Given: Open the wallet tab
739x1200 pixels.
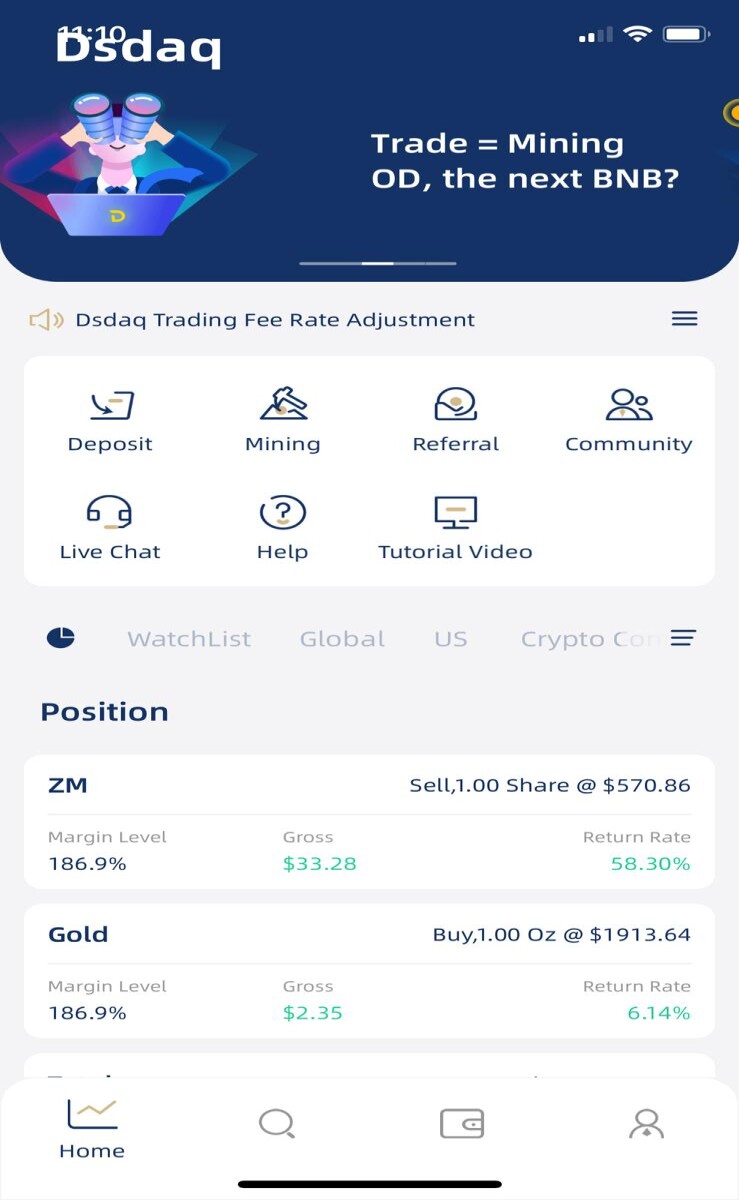Looking at the screenshot, I should (462, 1124).
